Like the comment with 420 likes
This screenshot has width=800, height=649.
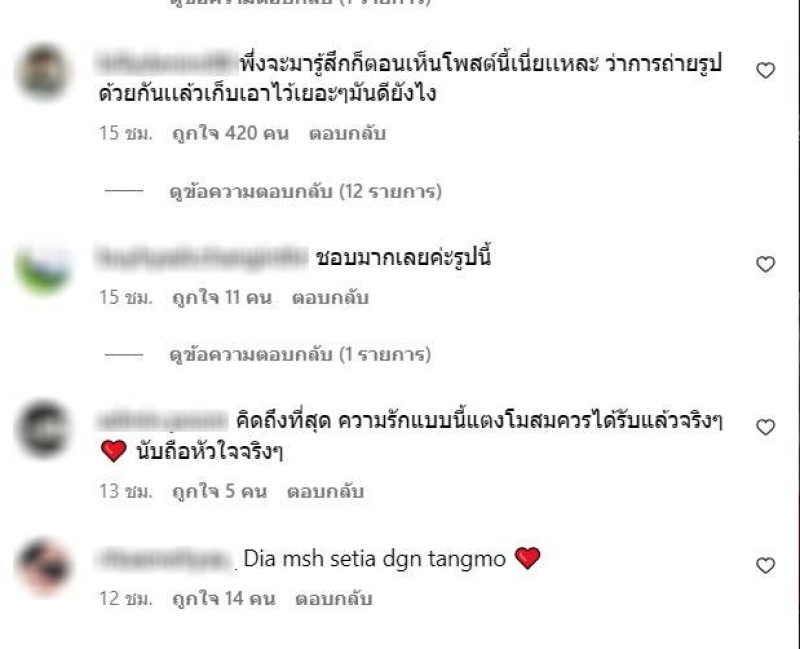click(x=765, y=71)
